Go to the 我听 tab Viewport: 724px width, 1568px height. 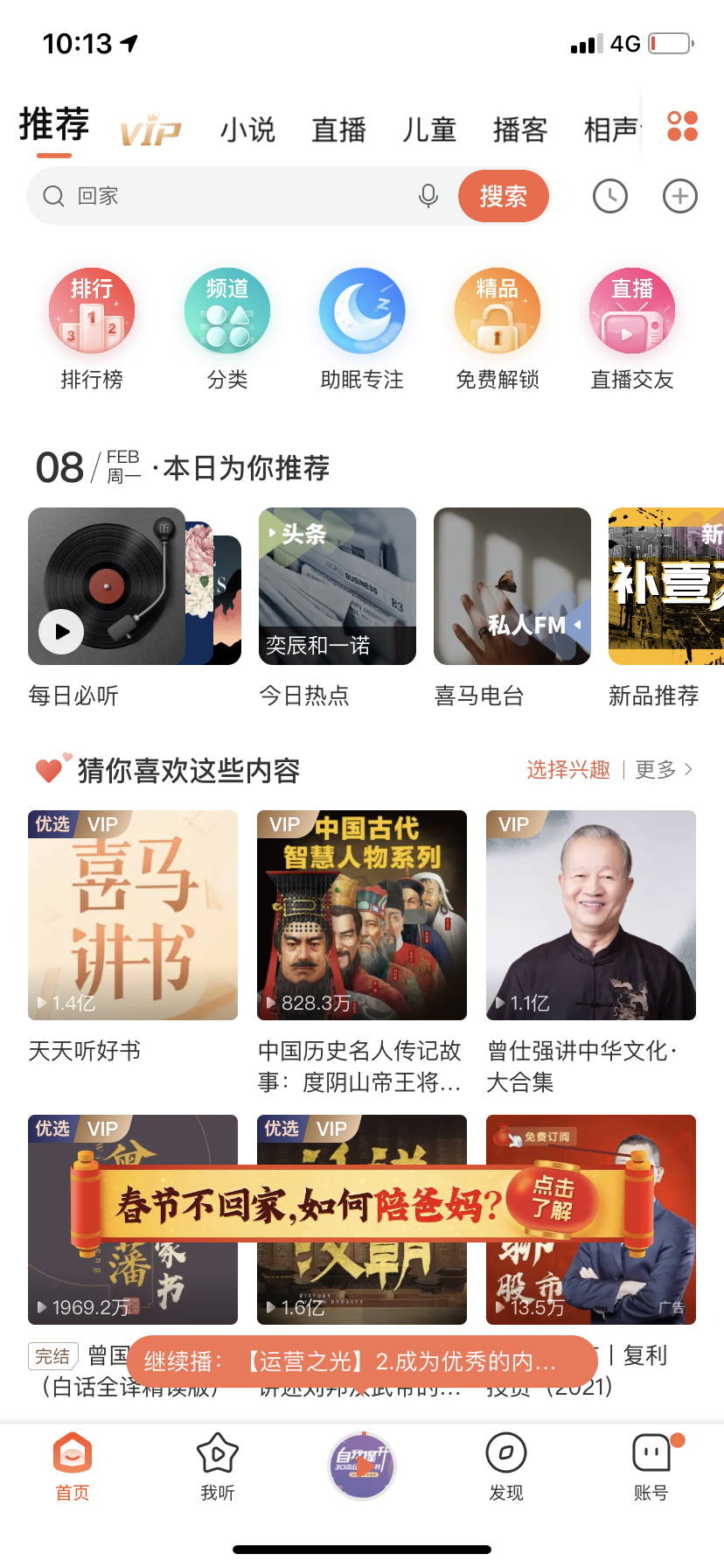coord(218,1466)
